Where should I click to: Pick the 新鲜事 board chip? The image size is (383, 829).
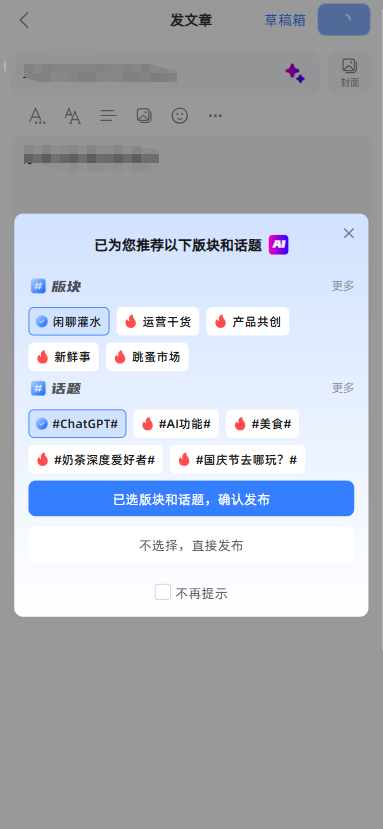tap(63, 357)
